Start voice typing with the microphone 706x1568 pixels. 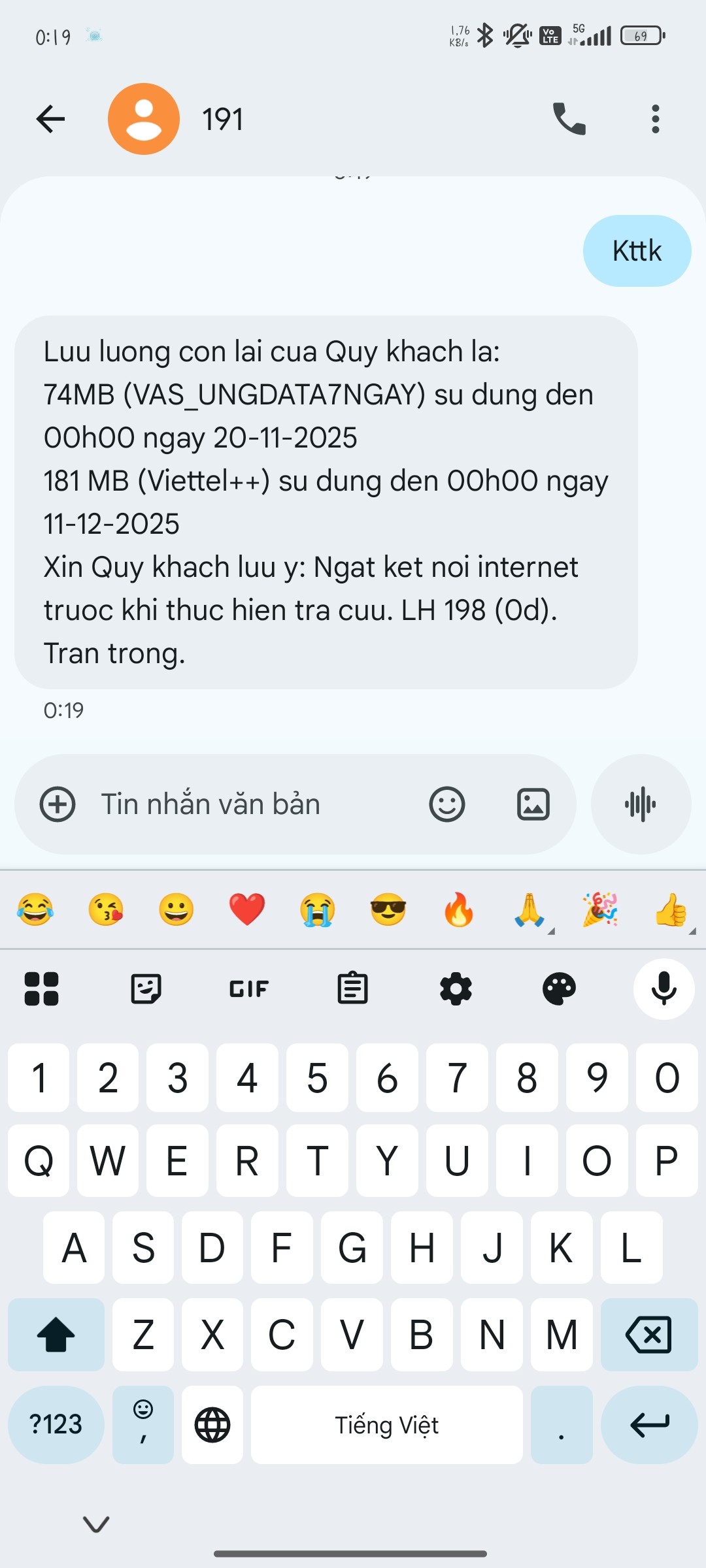click(x=664, y=988)
